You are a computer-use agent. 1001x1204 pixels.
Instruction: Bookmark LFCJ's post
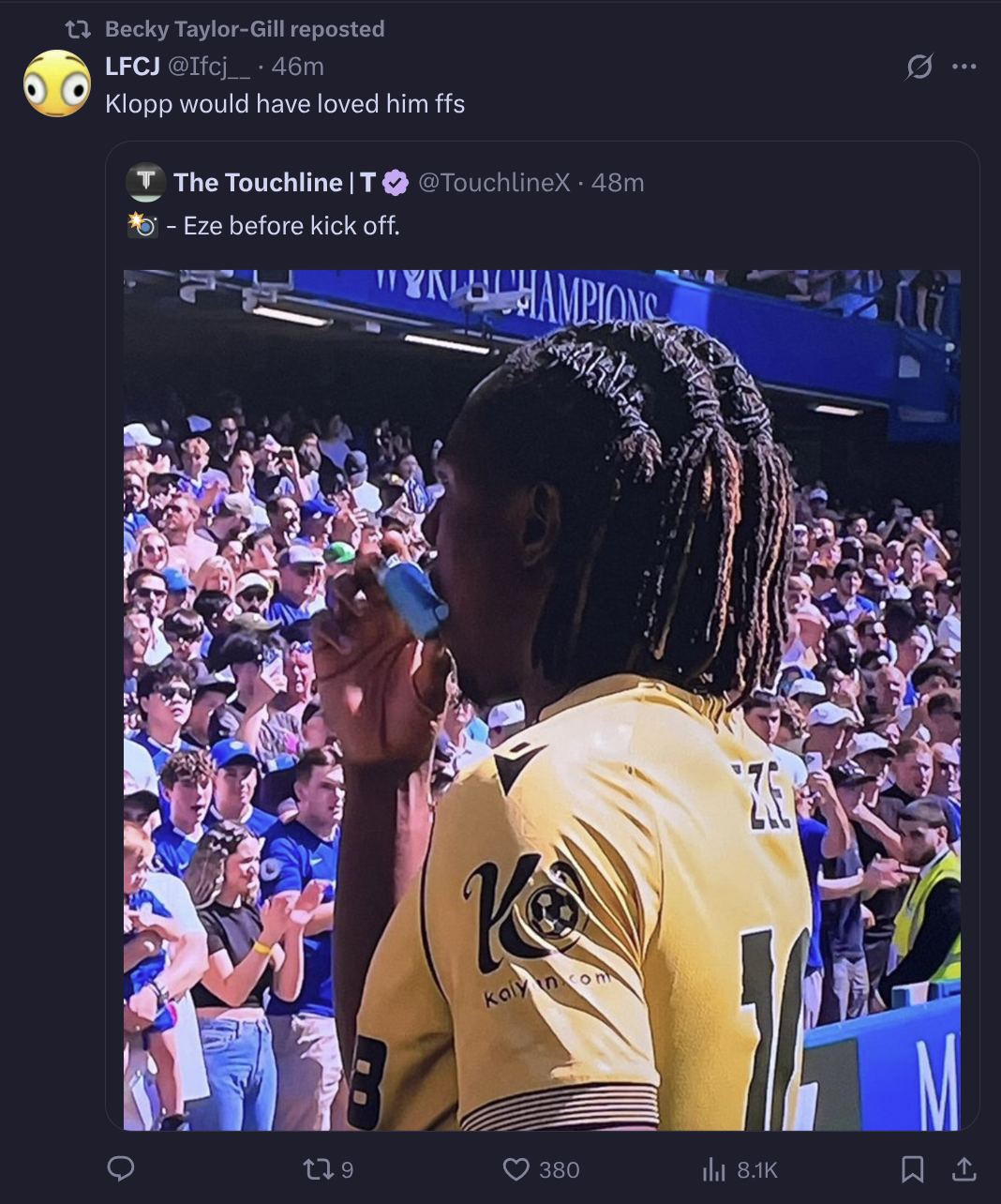click(x=912, y=1168)
